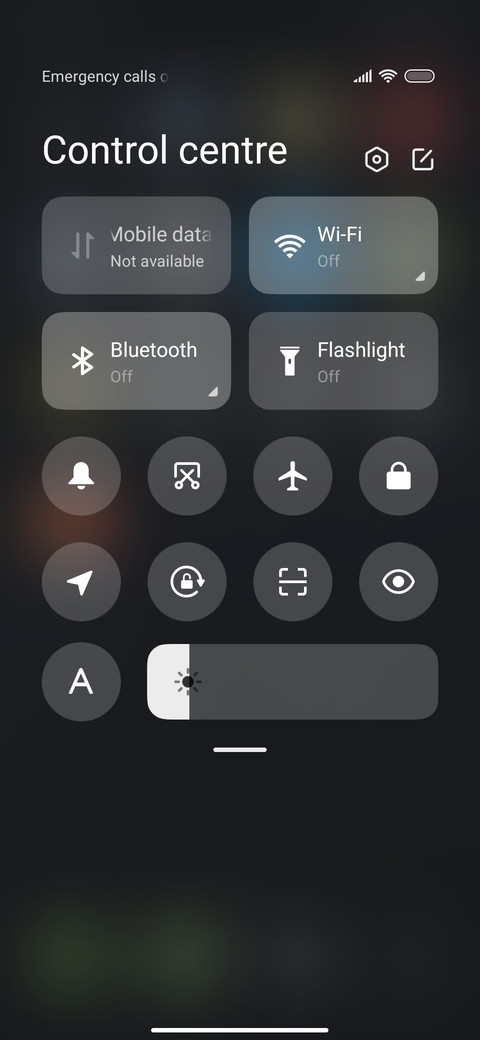The image size is (480, 1040).
Task: Tap the lock screen icon
Action: [x=398, y=476]
